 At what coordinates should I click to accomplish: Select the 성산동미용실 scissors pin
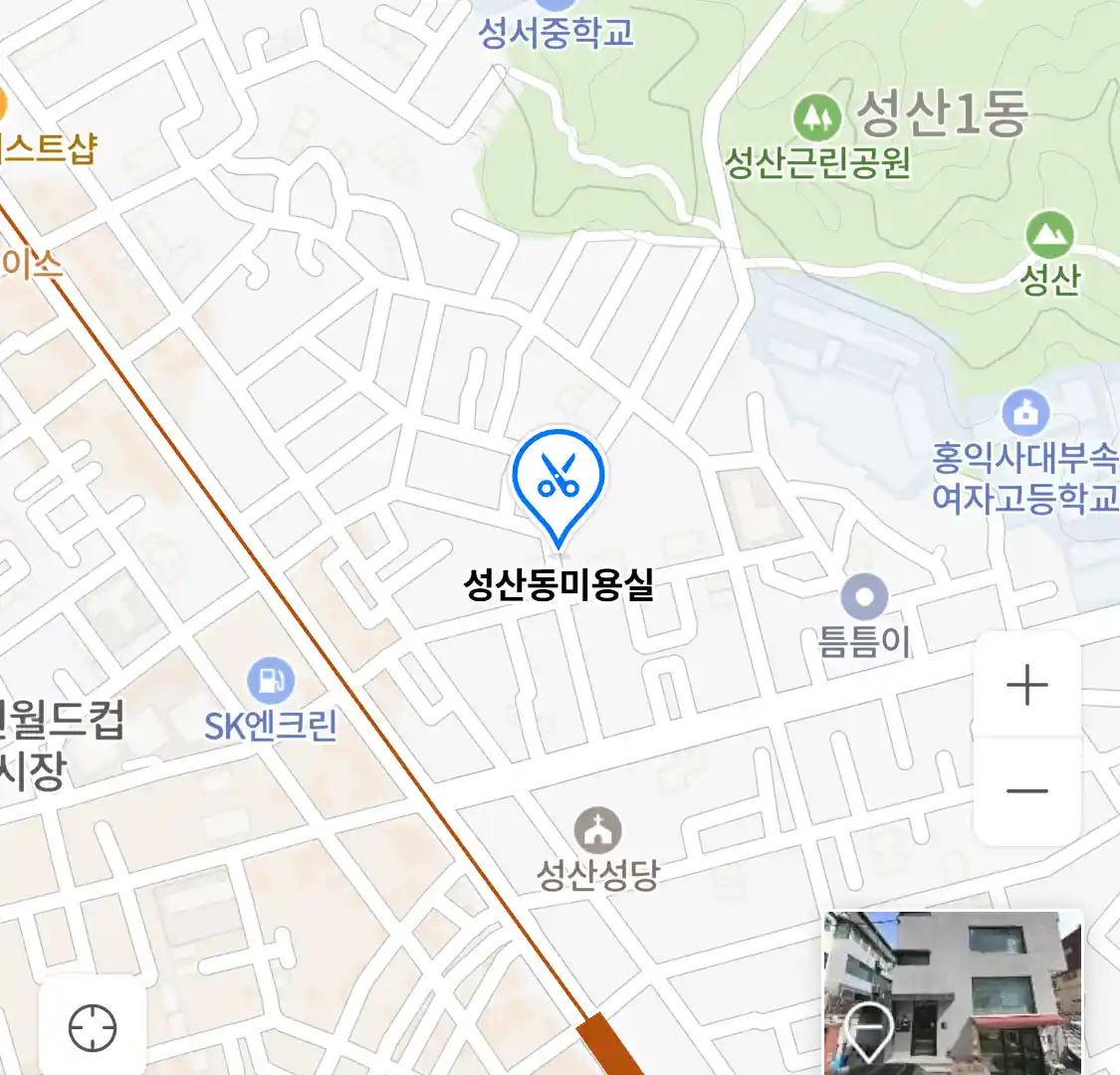coord(559,478)
